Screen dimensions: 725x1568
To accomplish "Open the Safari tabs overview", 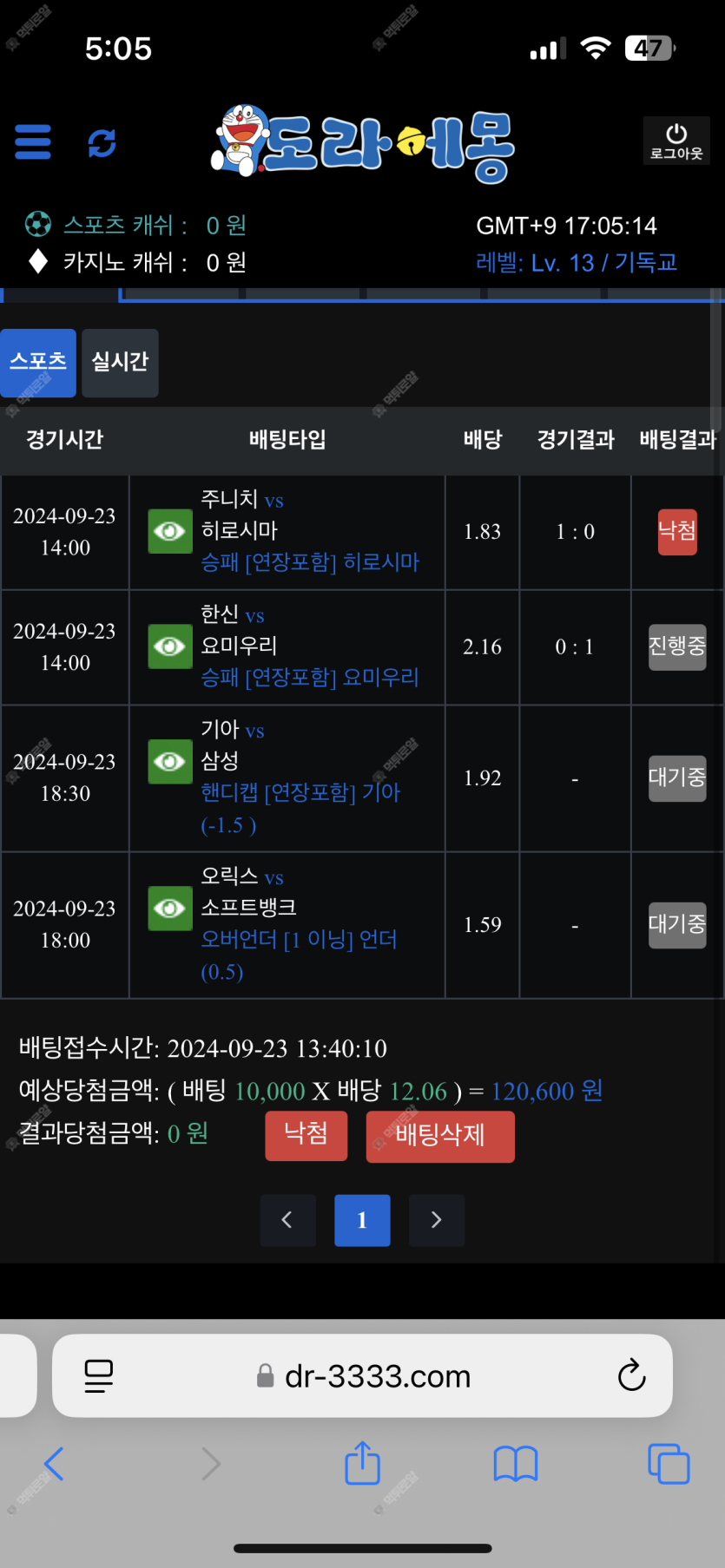I will (669, 1464).
